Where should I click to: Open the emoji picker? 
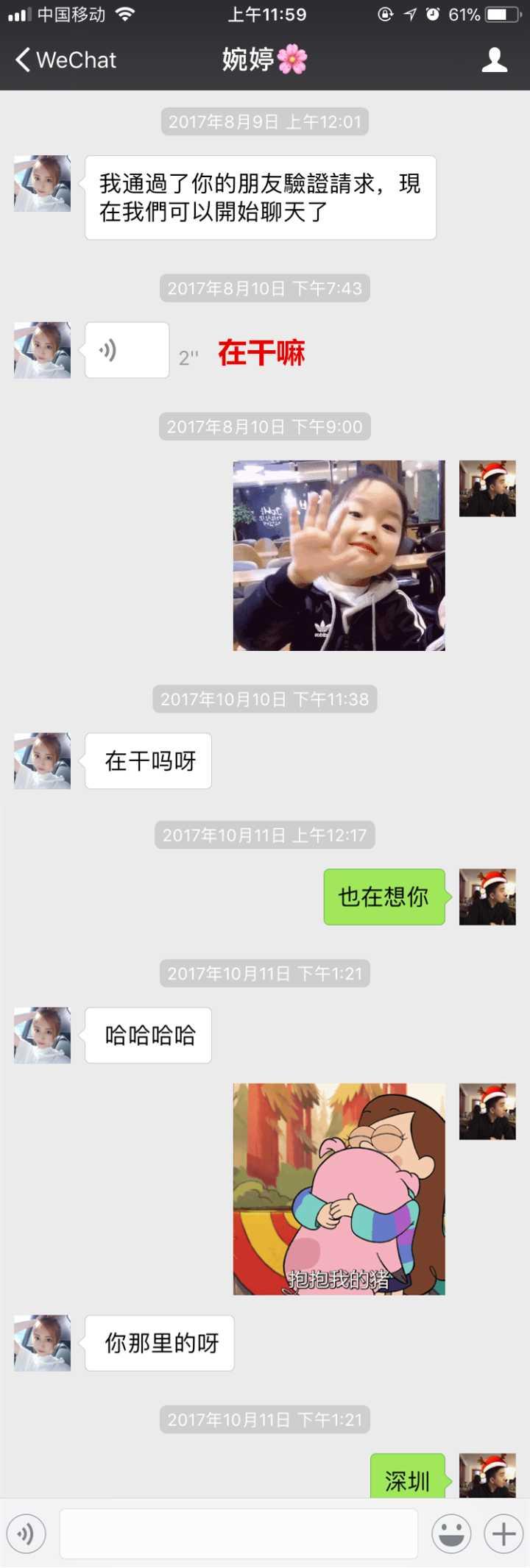point(451,1533)
